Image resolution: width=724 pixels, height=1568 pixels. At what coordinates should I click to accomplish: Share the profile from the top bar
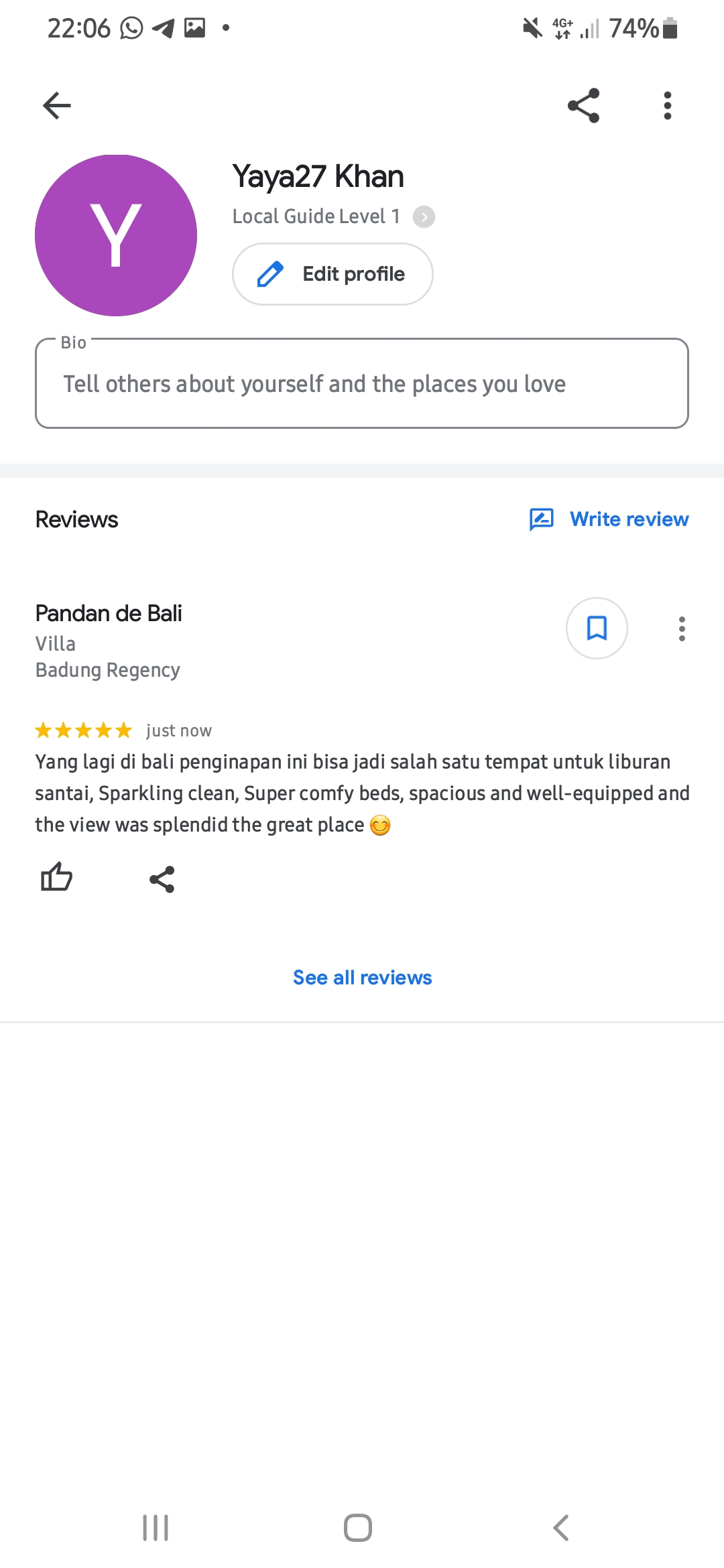[583, 105]
